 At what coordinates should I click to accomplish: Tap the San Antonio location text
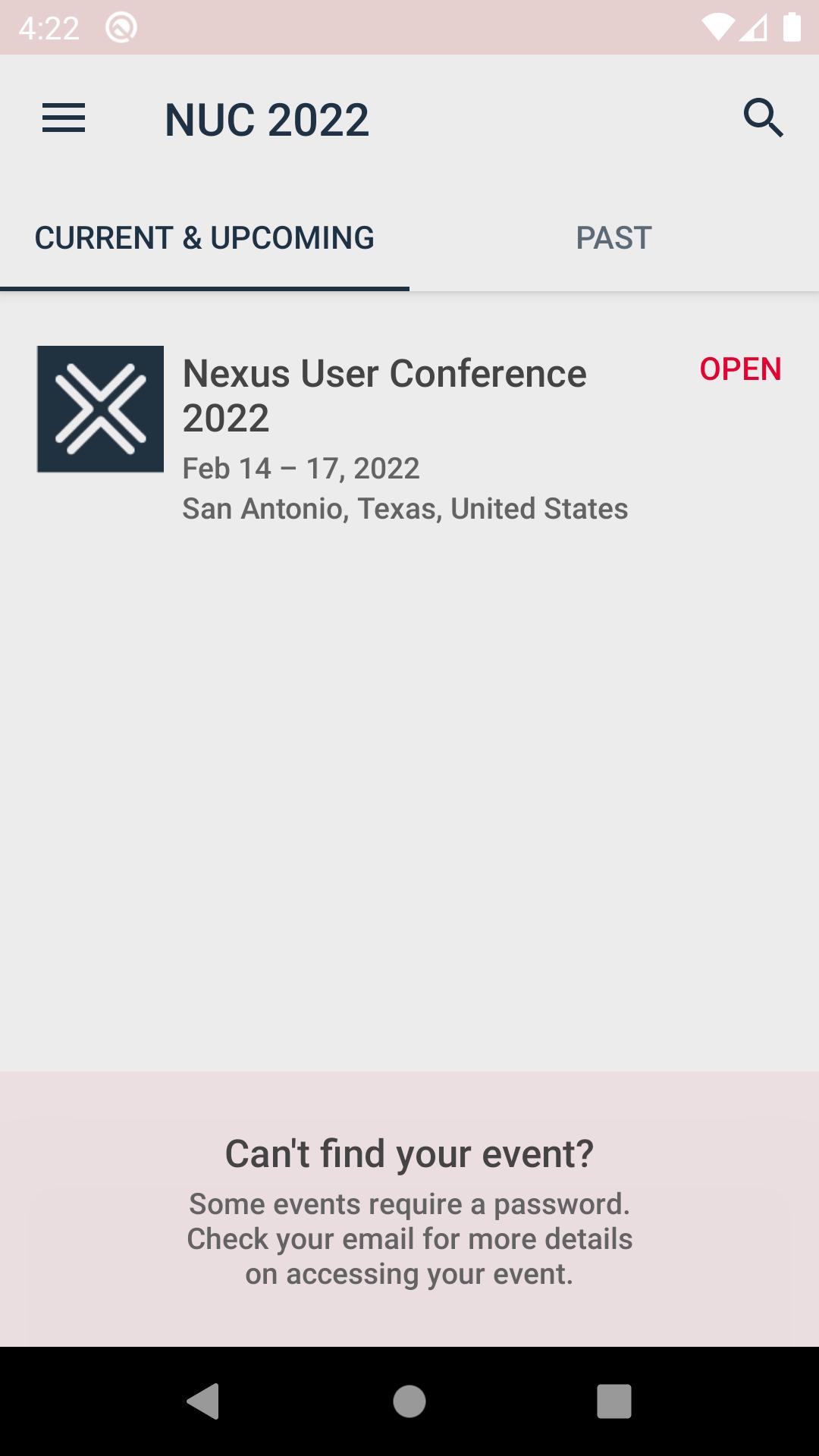405,509
